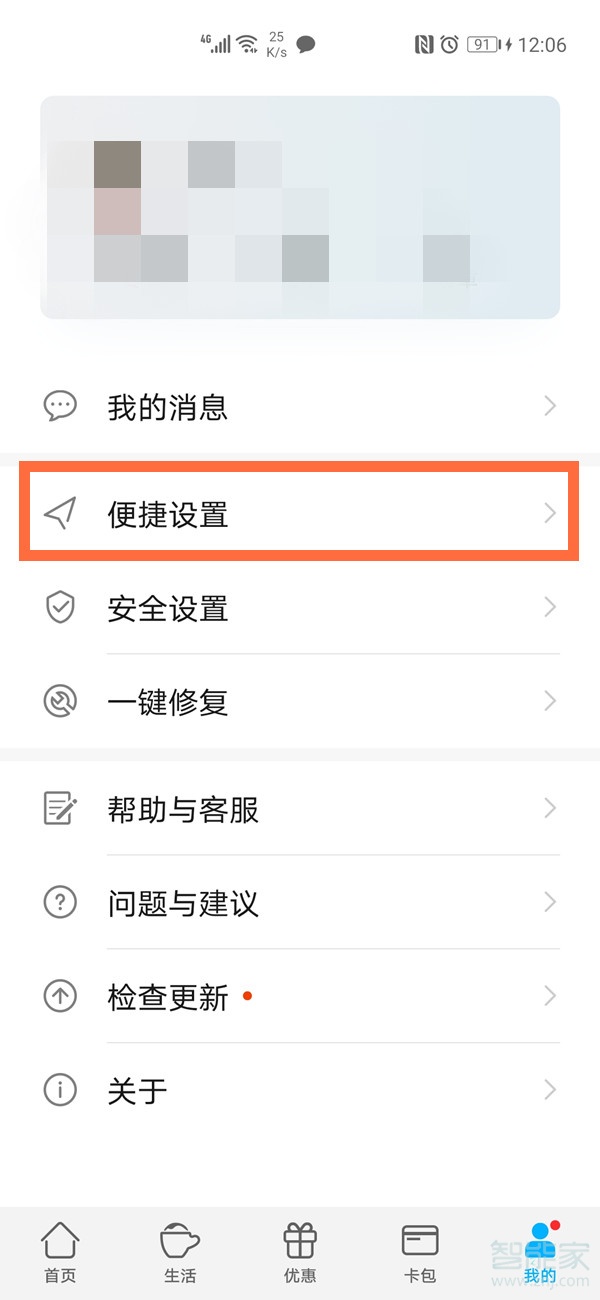Viewport: 600px width, 1300px height.
Task: Open the 关于 about page
Action: (x=300, y=1090)
